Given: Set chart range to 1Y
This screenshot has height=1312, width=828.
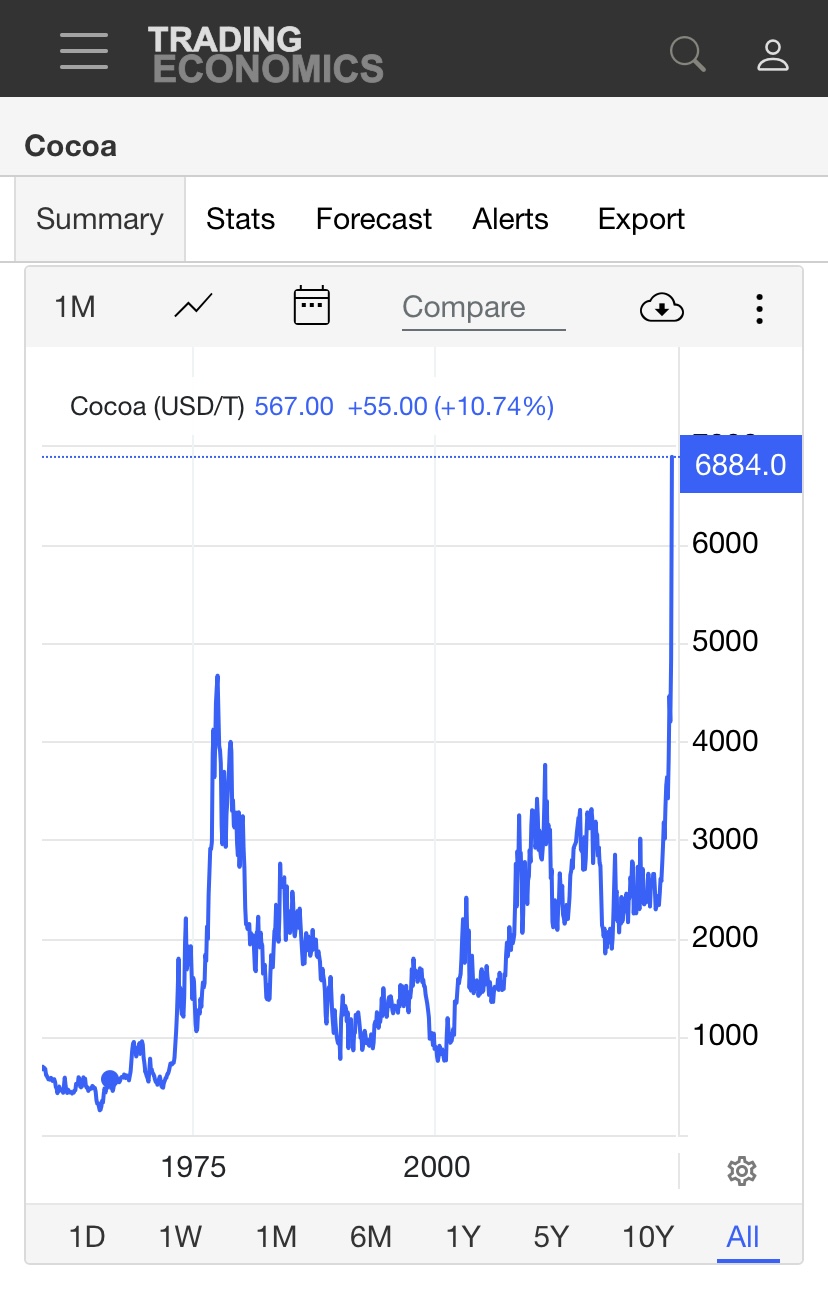Looking at the screenshot, I should [463, 1237].
